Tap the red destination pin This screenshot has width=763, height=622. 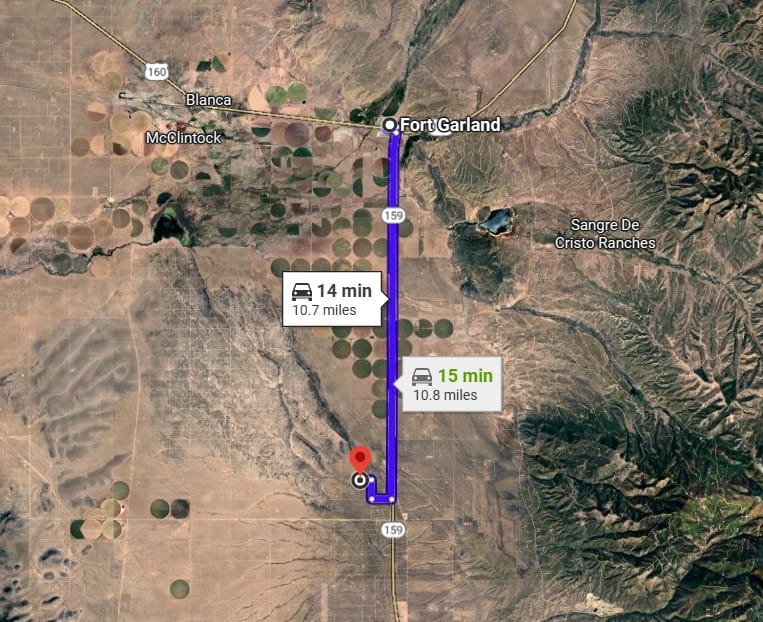[x=360, y=460]
